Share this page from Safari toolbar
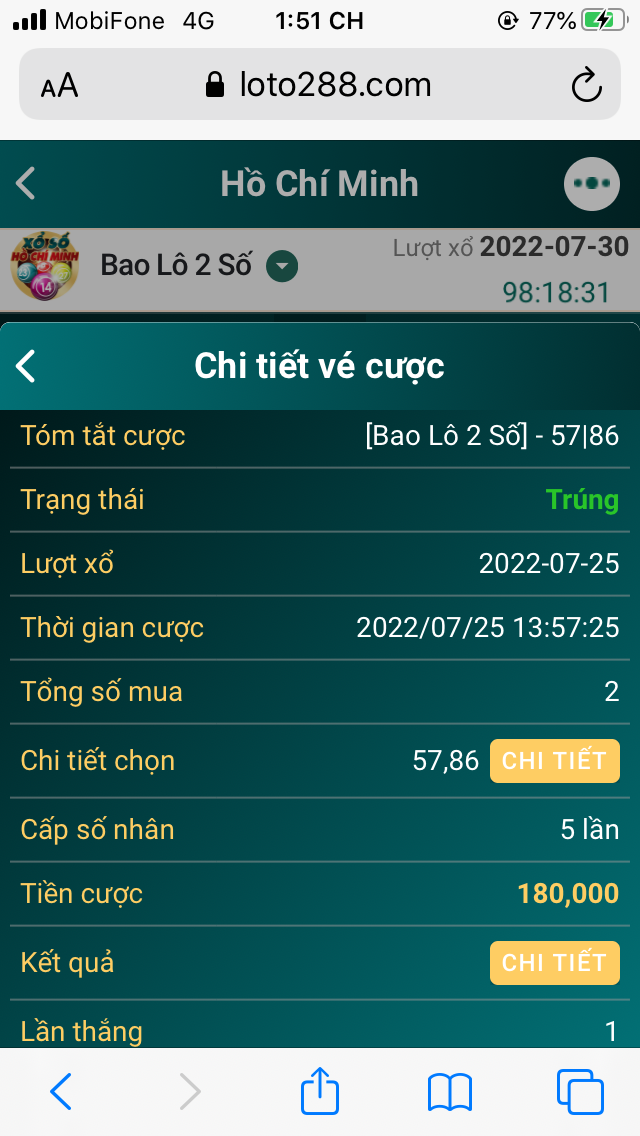 [x=320, y=1090]
